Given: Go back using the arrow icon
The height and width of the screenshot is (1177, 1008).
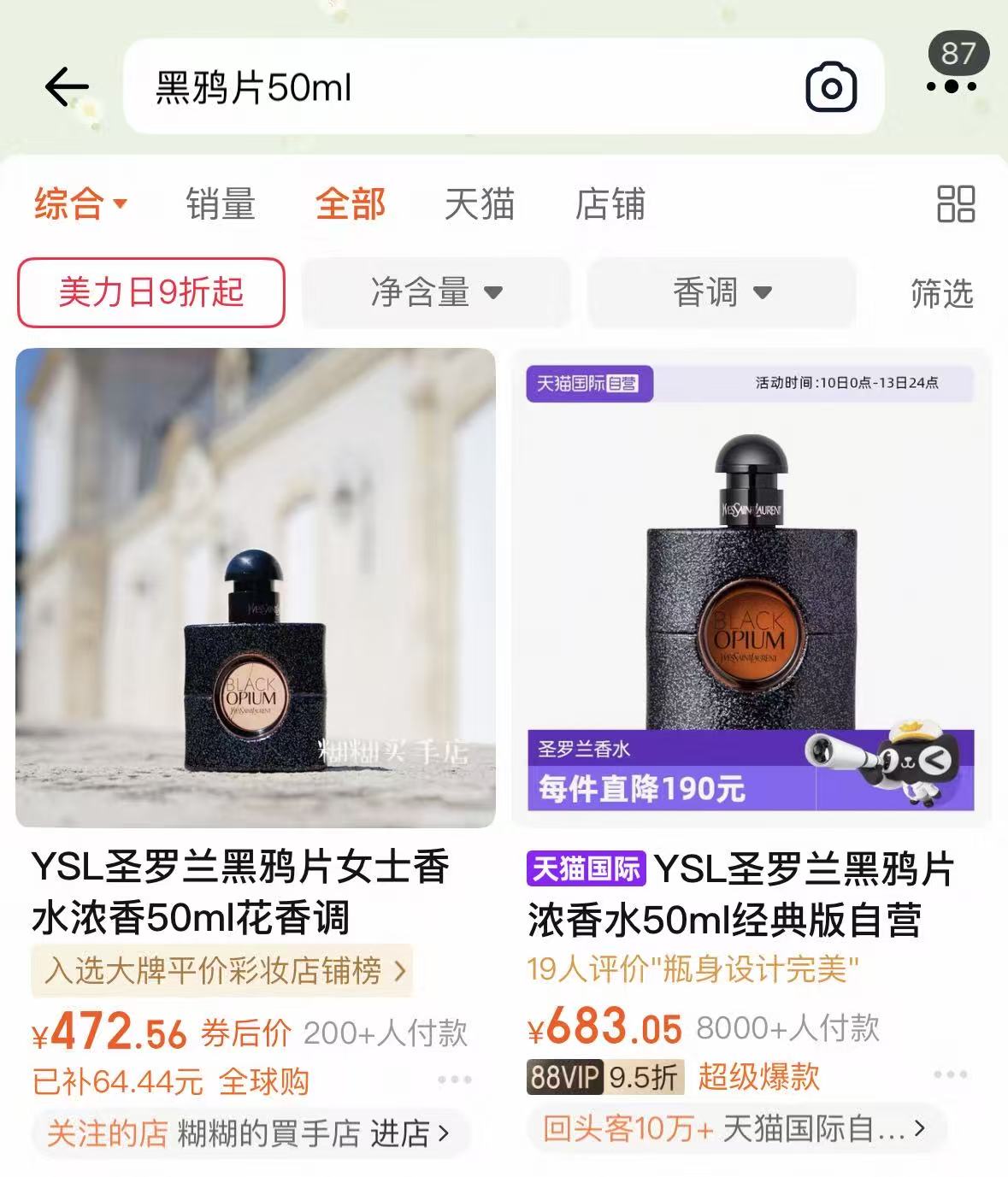Looking at the screenshot, I should coord(67,86).
